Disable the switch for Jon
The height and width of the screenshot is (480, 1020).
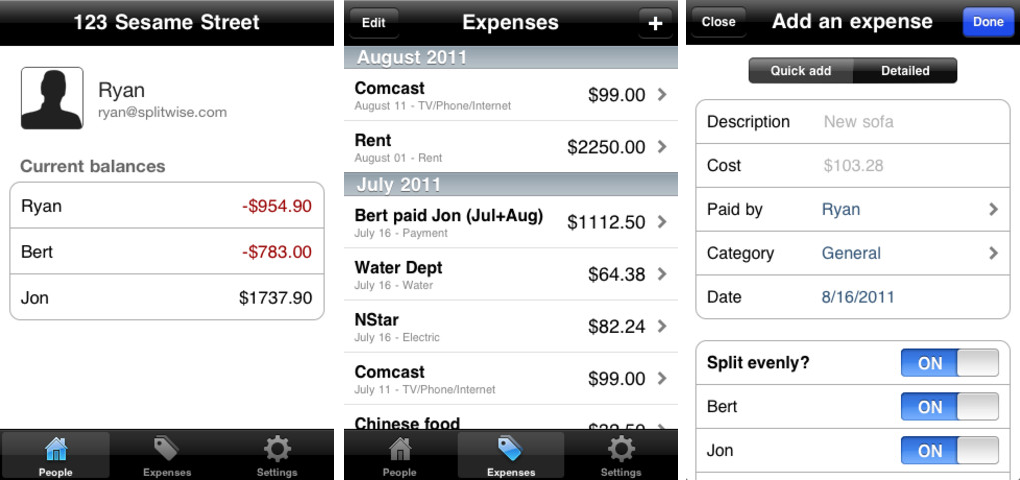[x=949, y=451]
